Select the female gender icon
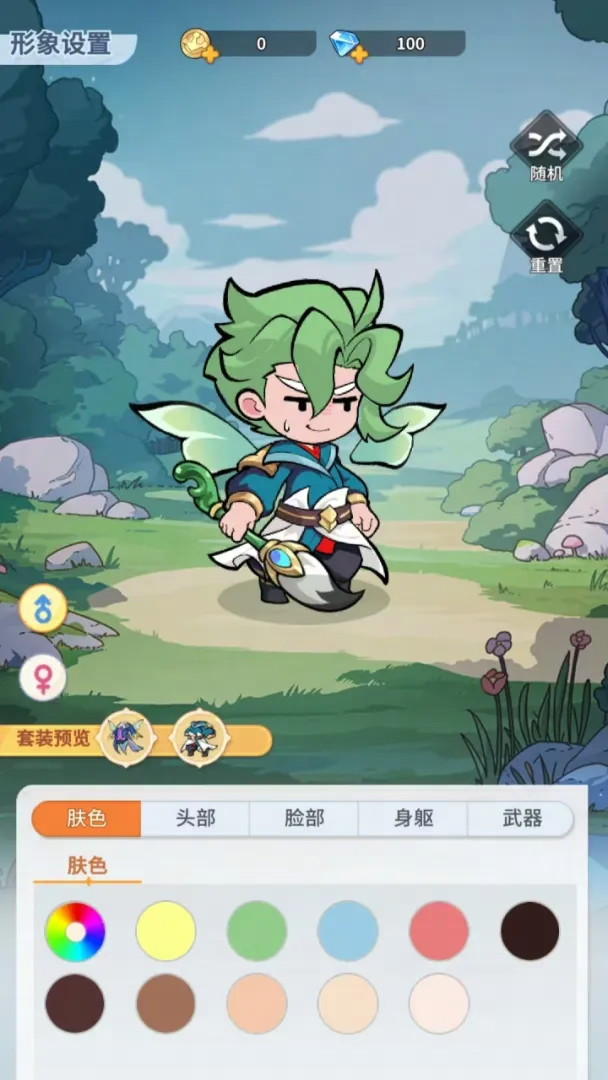Viewport: 608px width, 1080px height. click(x=43, y=679)
